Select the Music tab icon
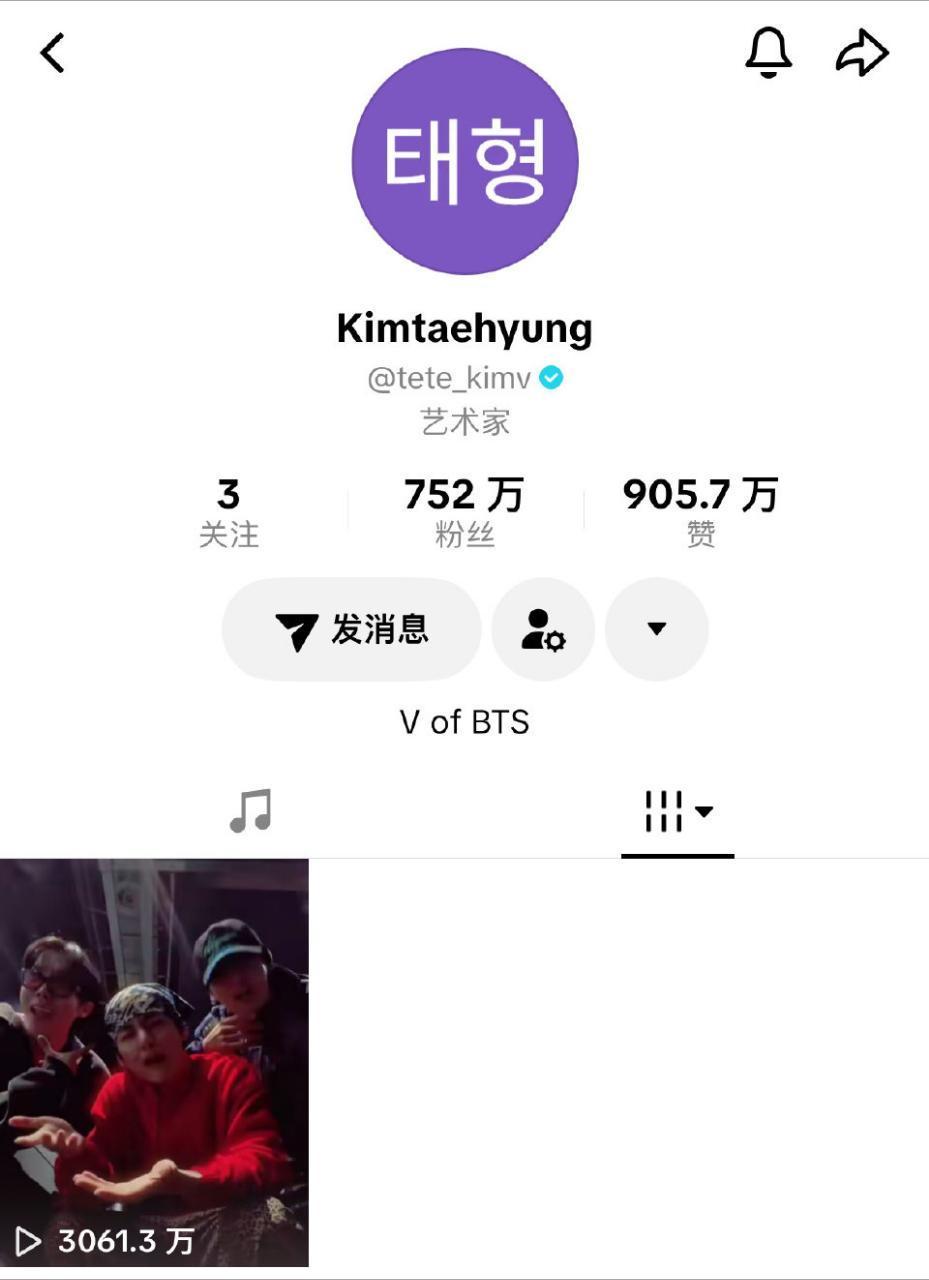Screen dimensions: 929x1280 pos(250,812)
